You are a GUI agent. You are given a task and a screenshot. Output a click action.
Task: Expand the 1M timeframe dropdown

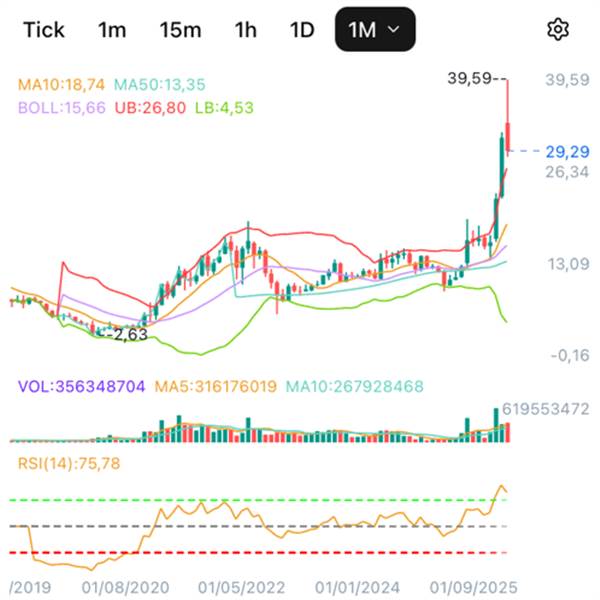point(375,29)
